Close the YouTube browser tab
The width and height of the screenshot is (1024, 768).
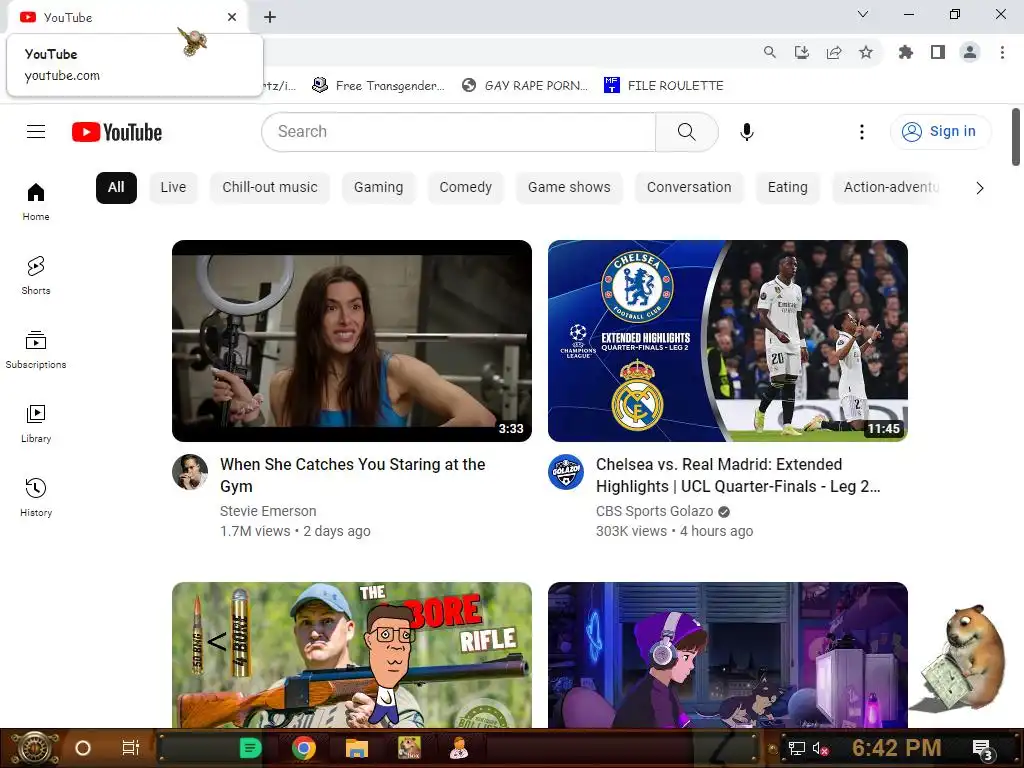(x=232, y=17)
